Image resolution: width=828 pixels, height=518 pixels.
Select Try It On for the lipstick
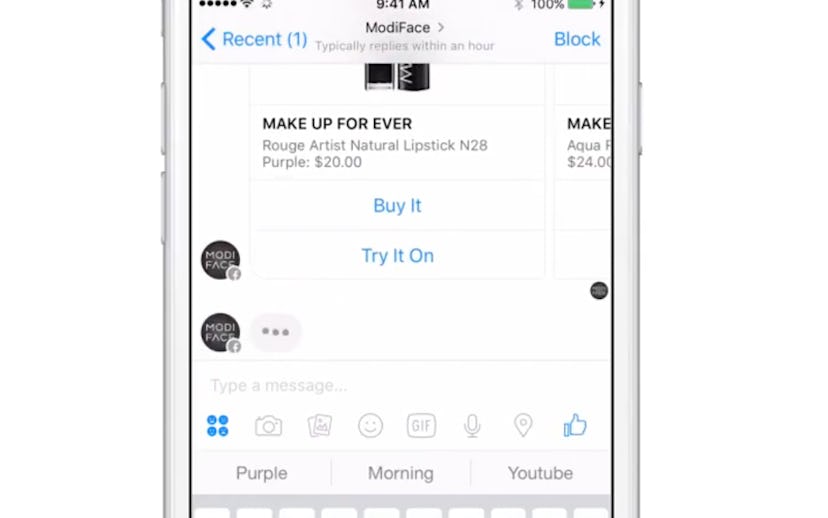click(x=397, y=256)
